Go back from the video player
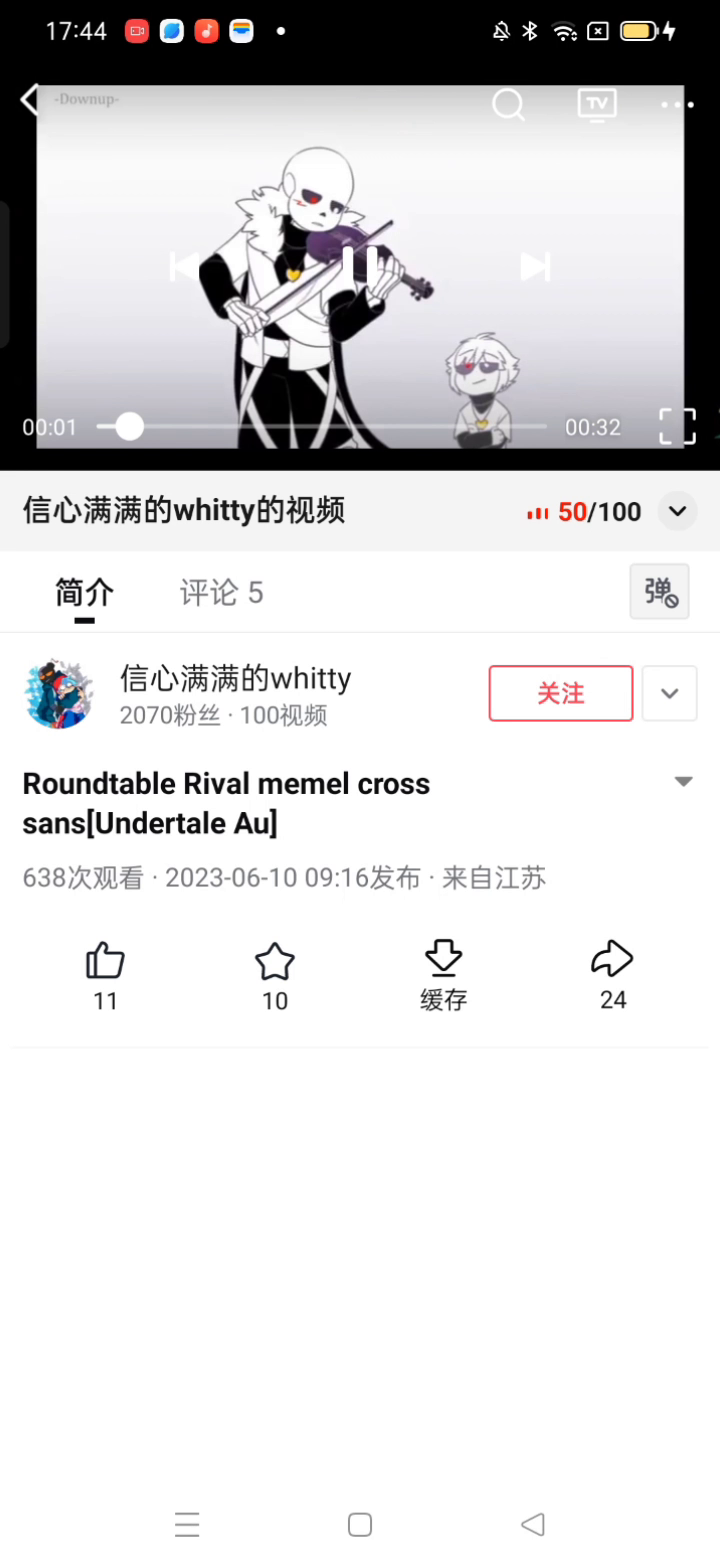The height and width of the screenshot is (1568, 720). (30, 100)
